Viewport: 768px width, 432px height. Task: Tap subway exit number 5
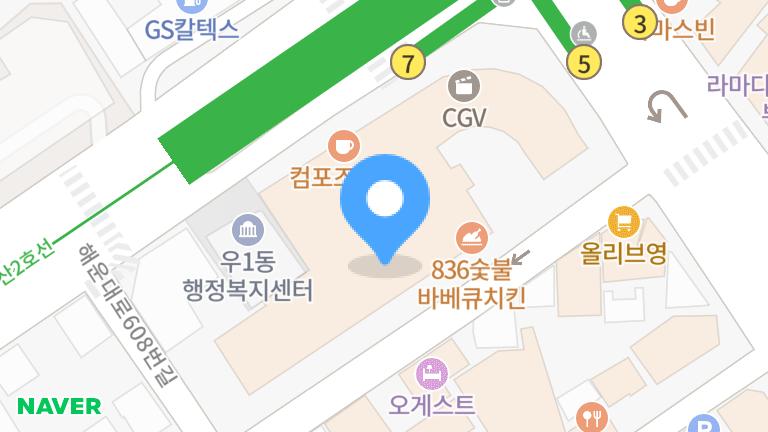tap(584, 64)
